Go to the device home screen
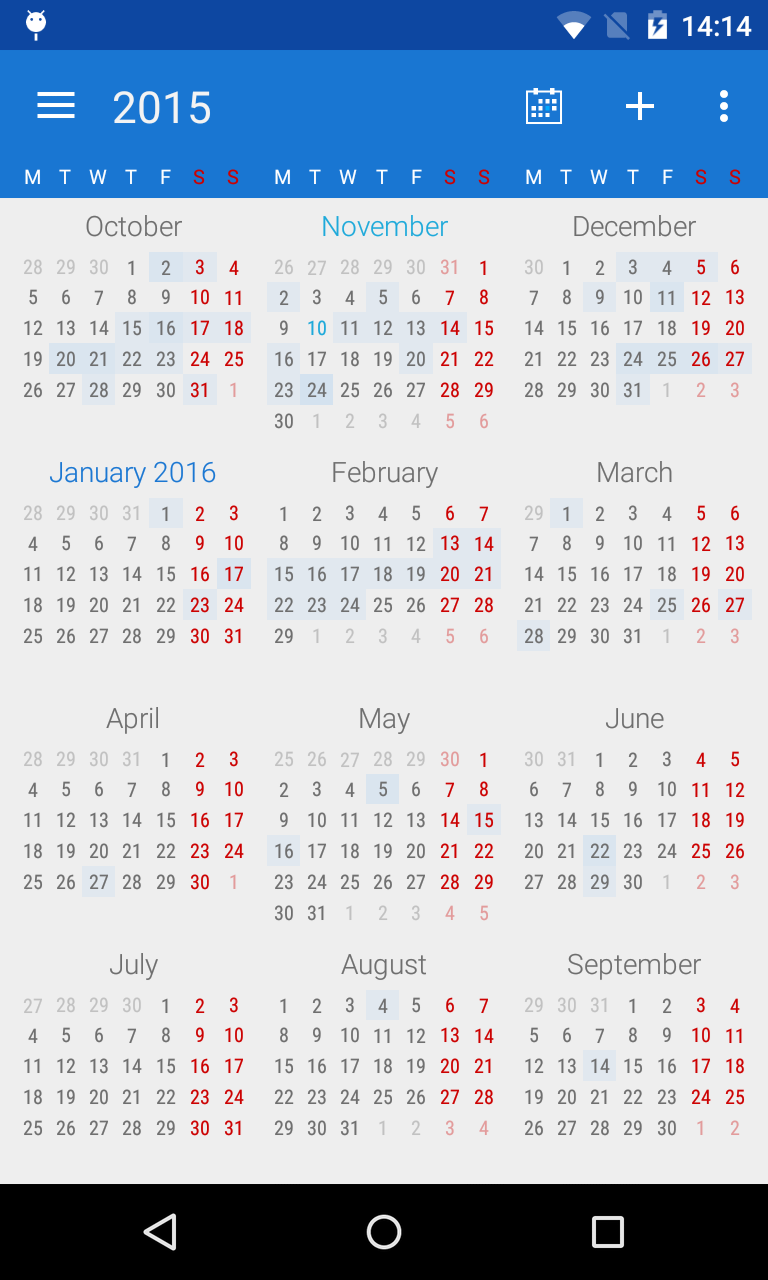Image resolution: width=768 pixels, height=1280 pixels. [x=384, y=1232]
